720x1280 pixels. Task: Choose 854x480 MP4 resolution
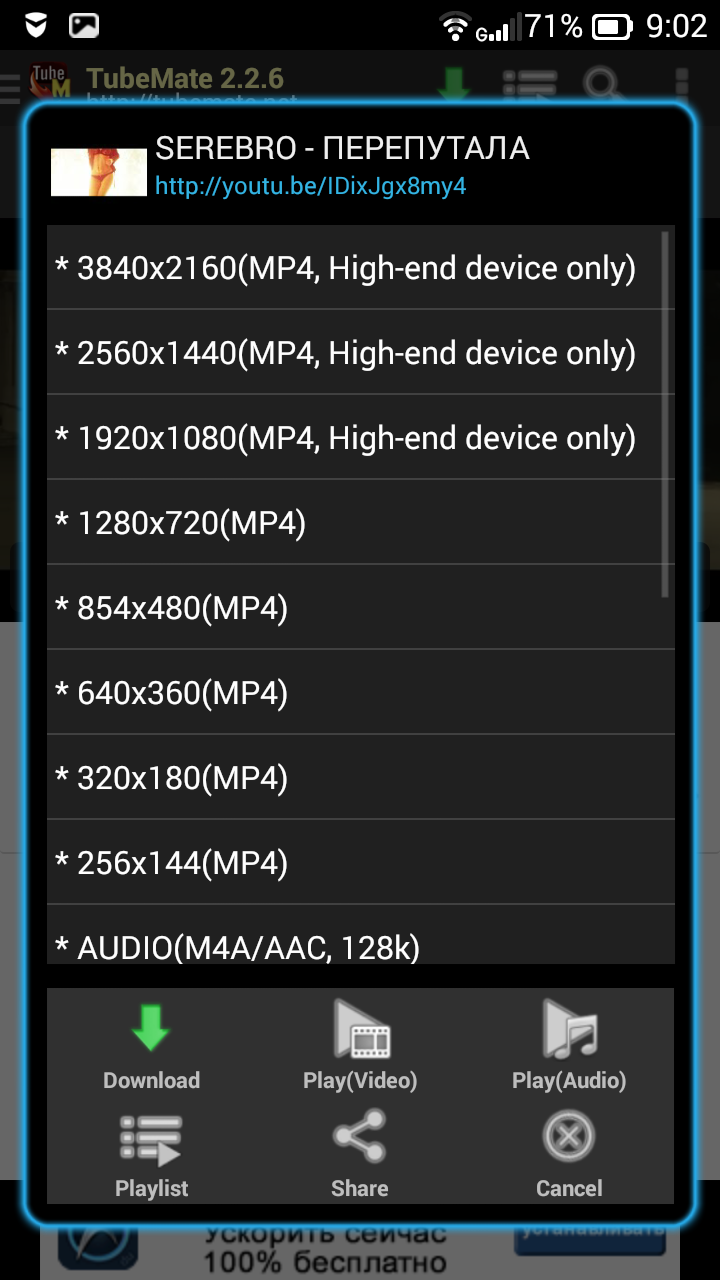[345, 608]
